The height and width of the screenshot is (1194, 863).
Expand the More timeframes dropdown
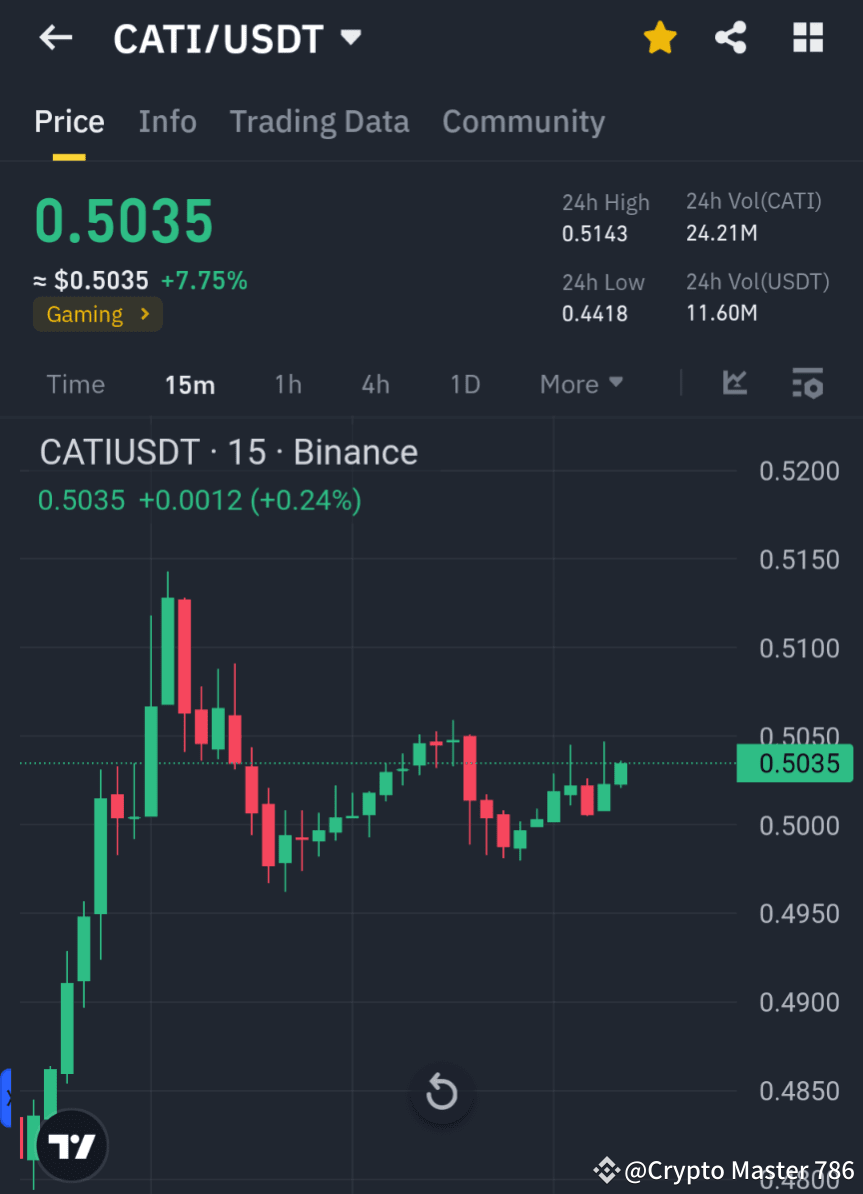581,384
